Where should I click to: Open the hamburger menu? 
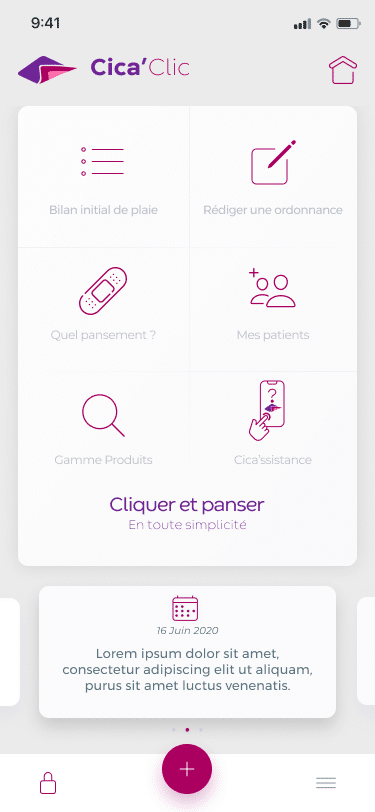326,783
